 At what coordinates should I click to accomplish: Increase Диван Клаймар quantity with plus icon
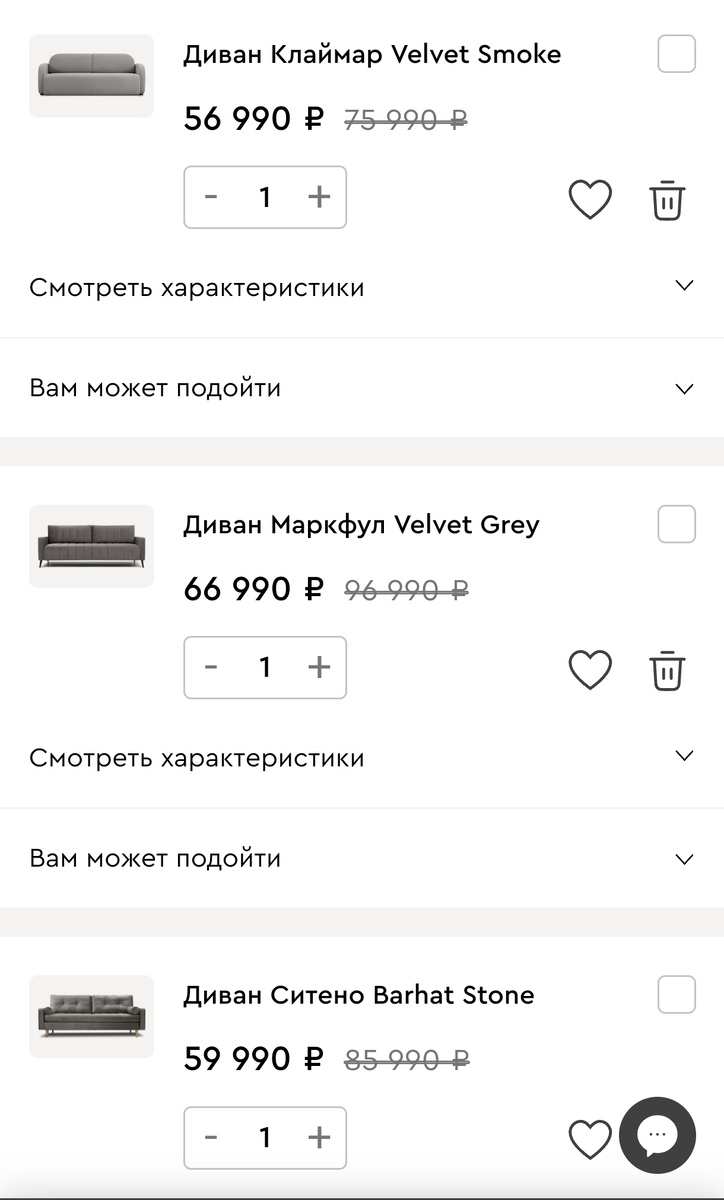(318, 198)
